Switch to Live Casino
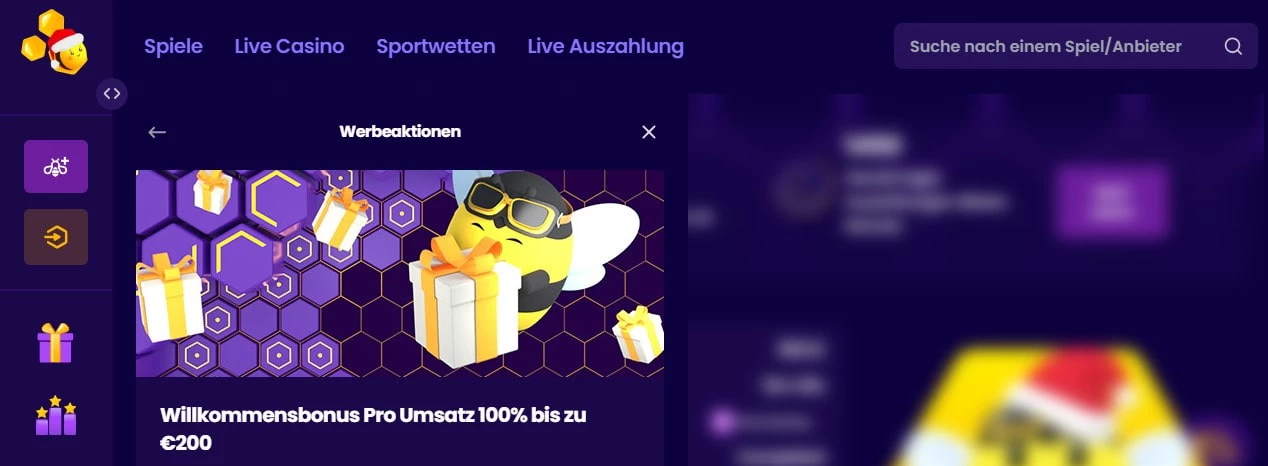 (x=289, y=46)
